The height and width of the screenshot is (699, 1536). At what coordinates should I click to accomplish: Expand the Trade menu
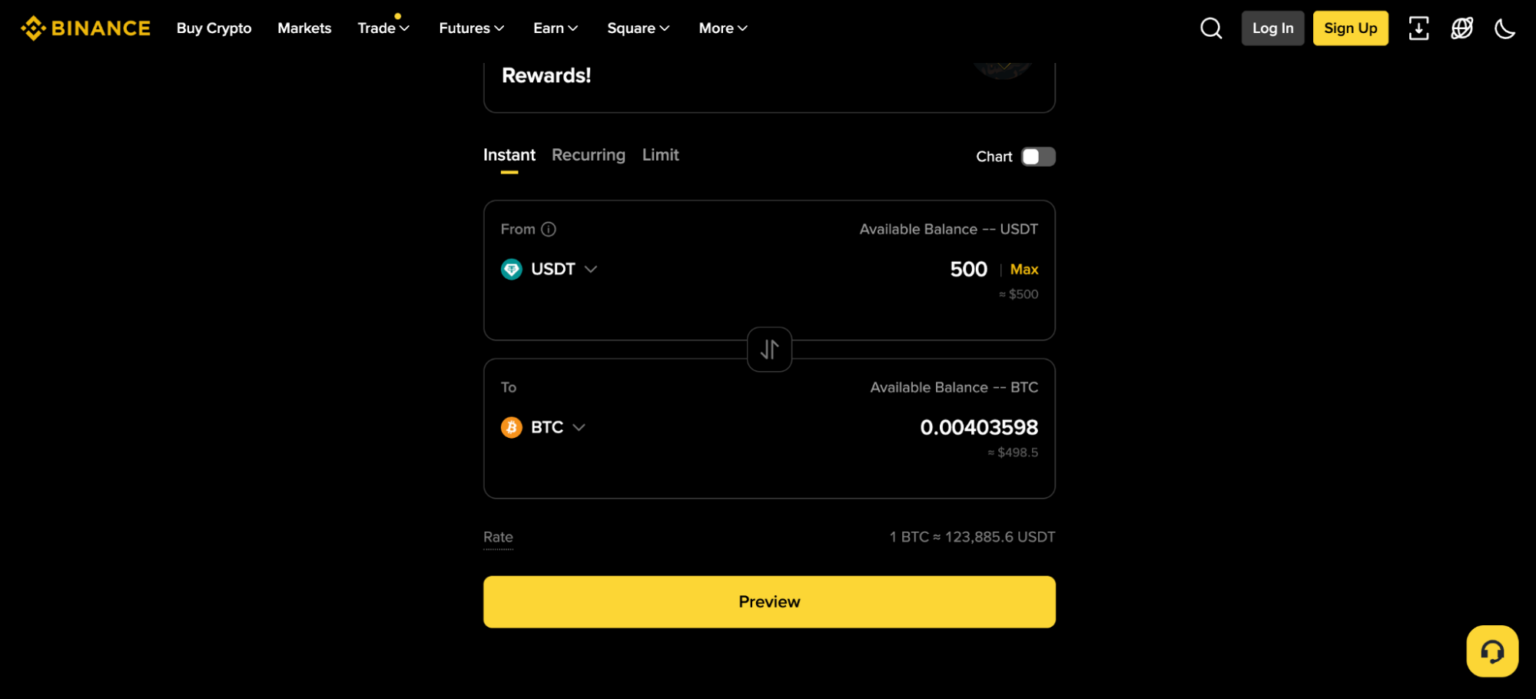tap(383, 28)
